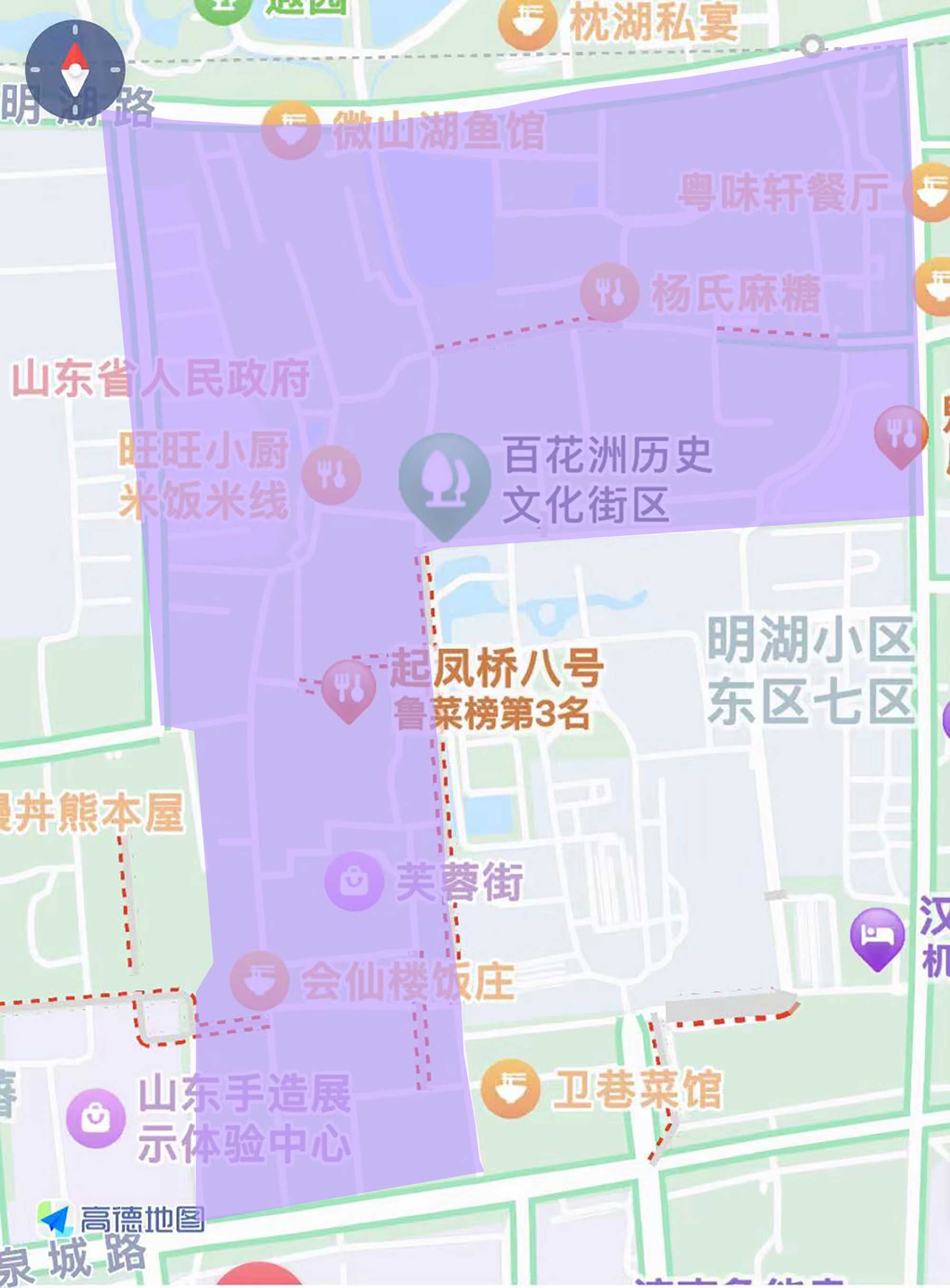Image resolution: width=950 pixels, height=1288 pixels.
Task: View the 旺旺小厨米饭米线 restaurant pin
Action: tap(331, 475)
